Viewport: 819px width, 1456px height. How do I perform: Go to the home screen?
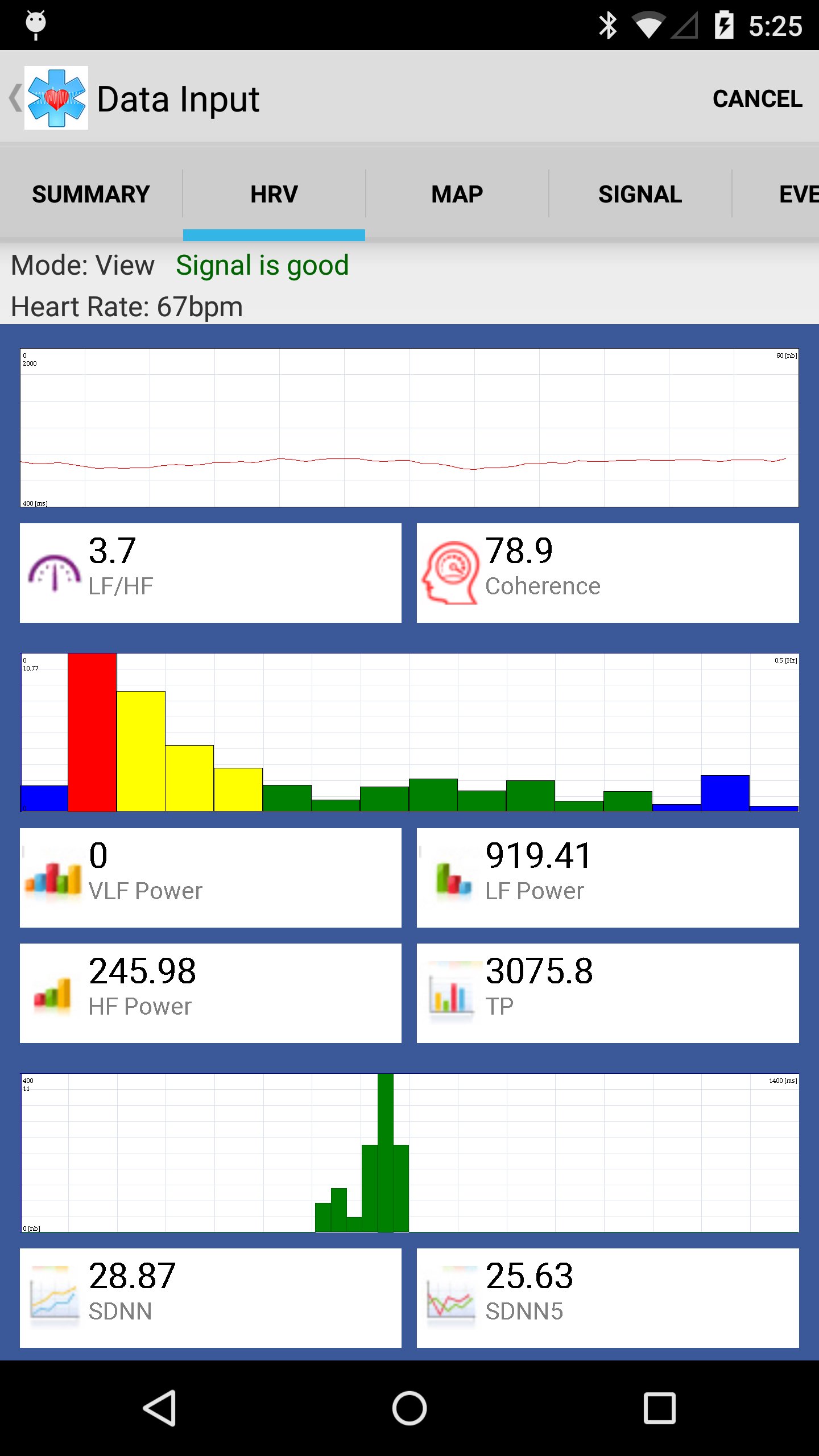click(409, 1408)
